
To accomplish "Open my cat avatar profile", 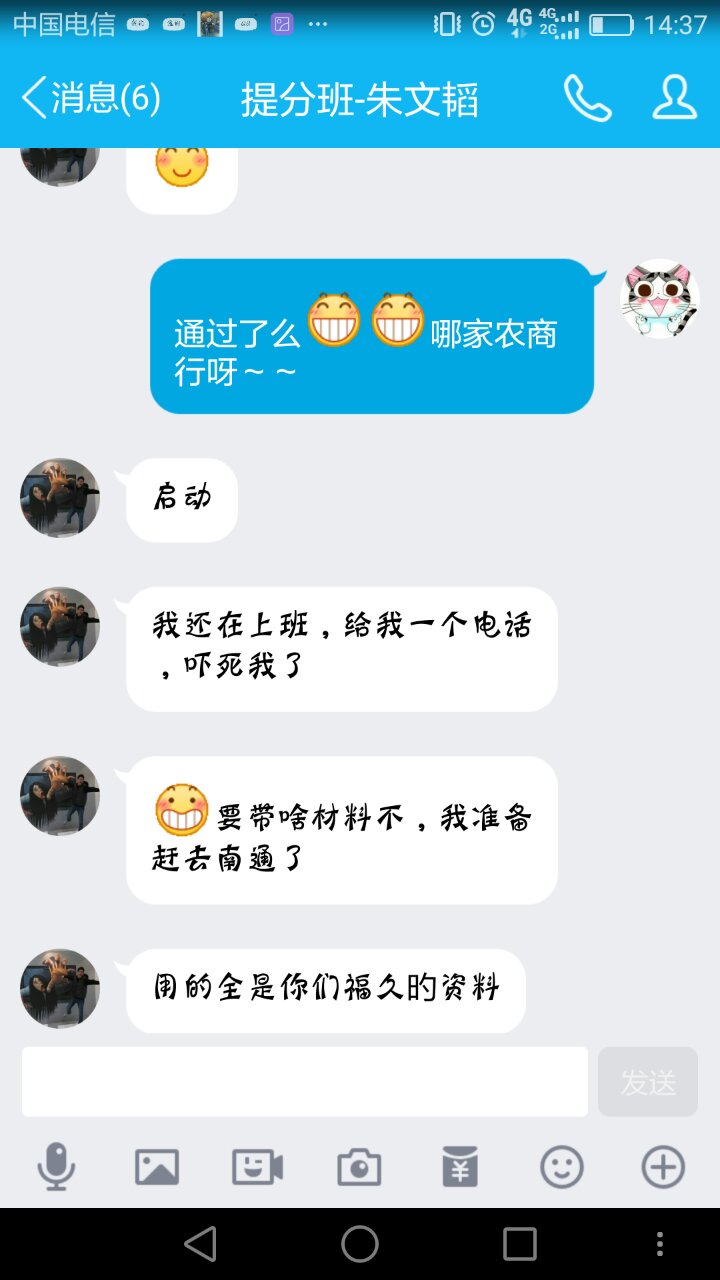I will click(x=659, y=299).
